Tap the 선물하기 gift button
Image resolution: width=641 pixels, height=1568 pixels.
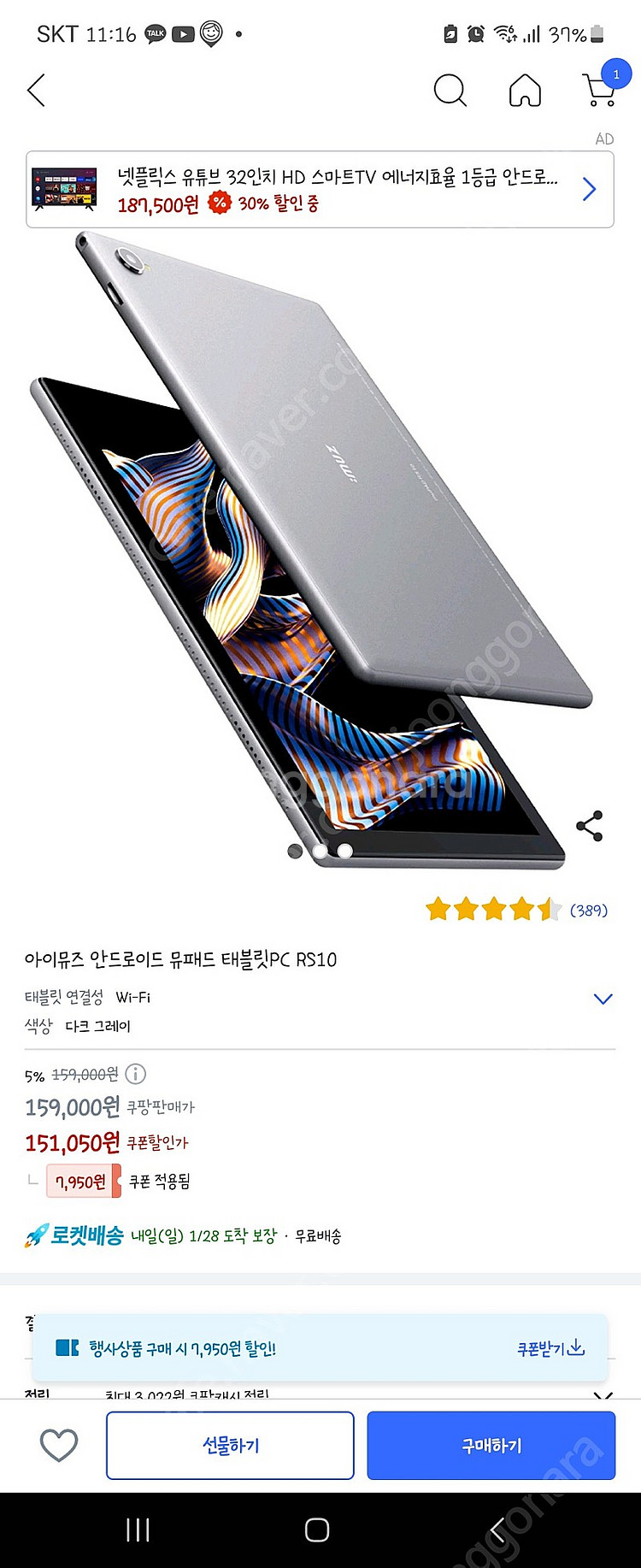coord(230,1445)
